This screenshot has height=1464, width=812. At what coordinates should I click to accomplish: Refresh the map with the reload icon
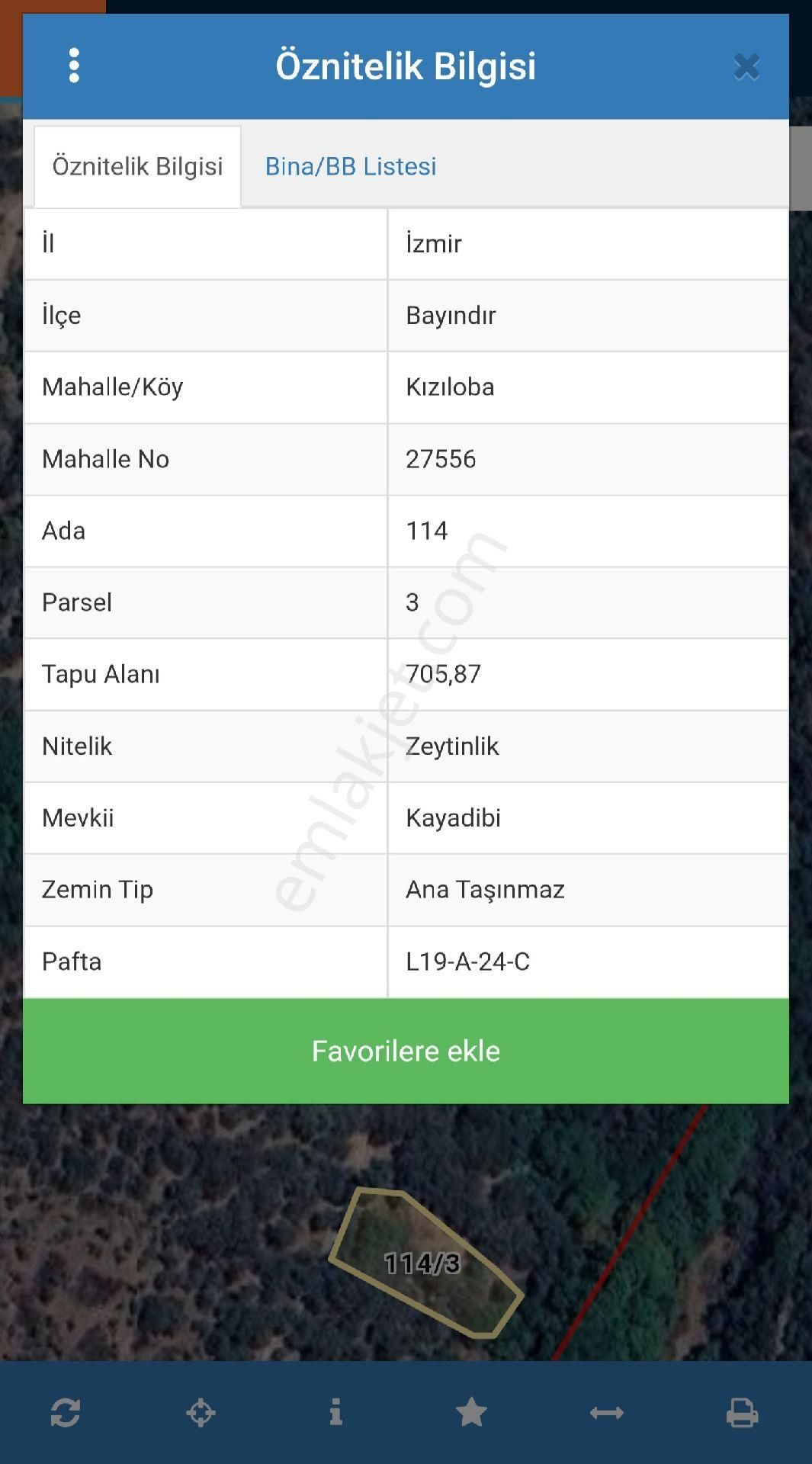click(x=66, y=1412)
